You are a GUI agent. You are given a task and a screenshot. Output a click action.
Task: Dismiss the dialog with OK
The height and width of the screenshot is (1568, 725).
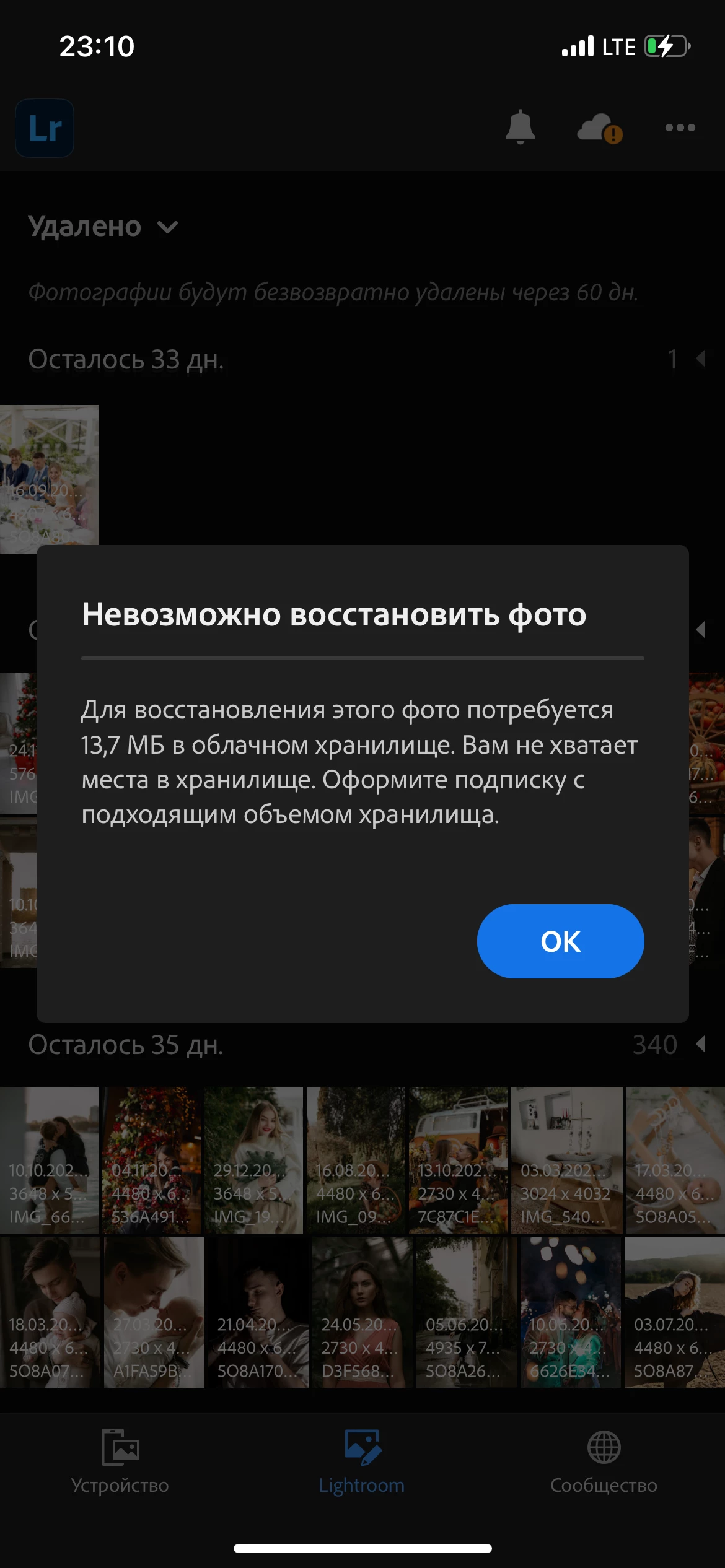click(560, 941)
